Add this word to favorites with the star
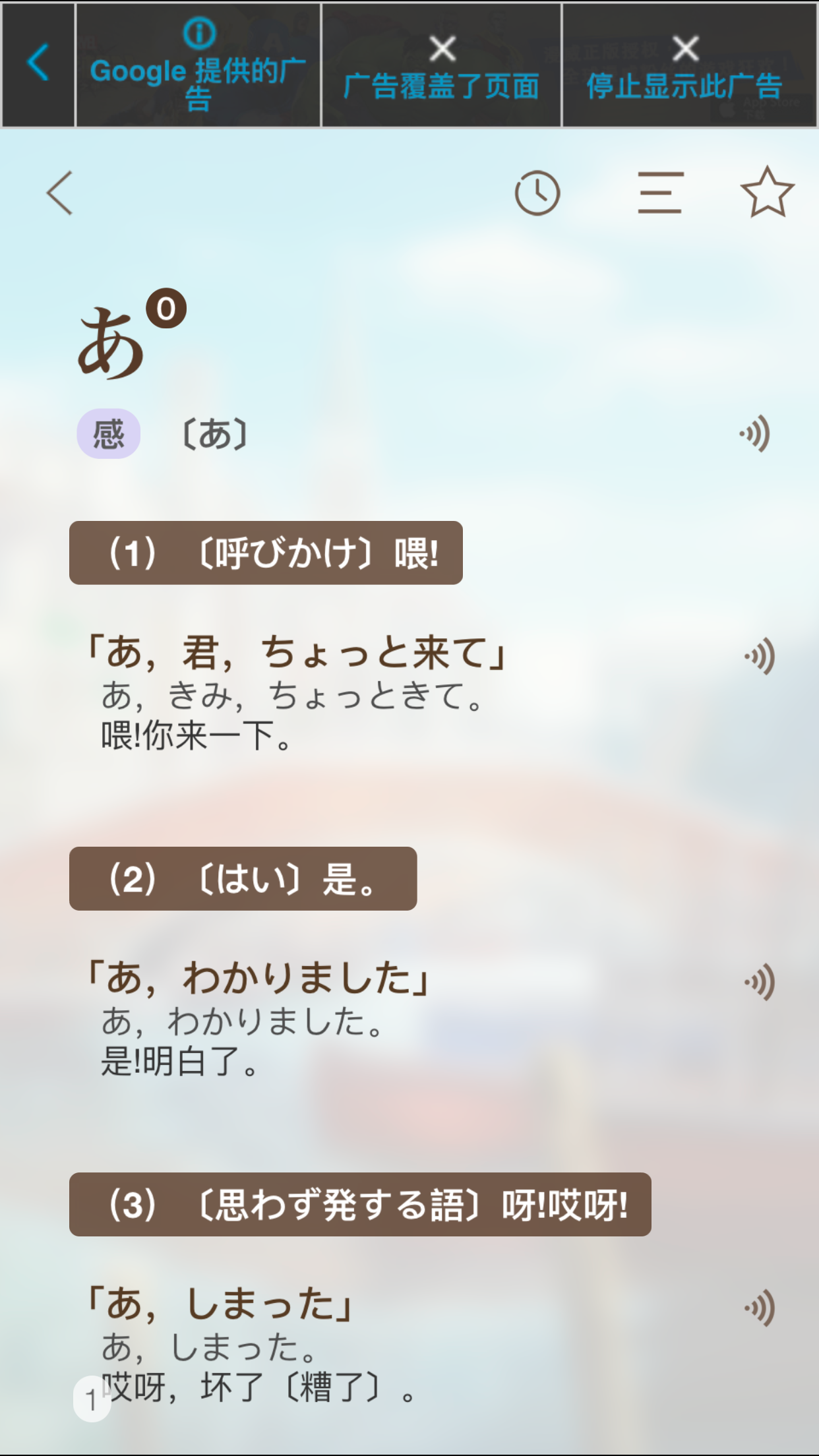The height and width of the screenshot is (1456, 819). [767, 193]
